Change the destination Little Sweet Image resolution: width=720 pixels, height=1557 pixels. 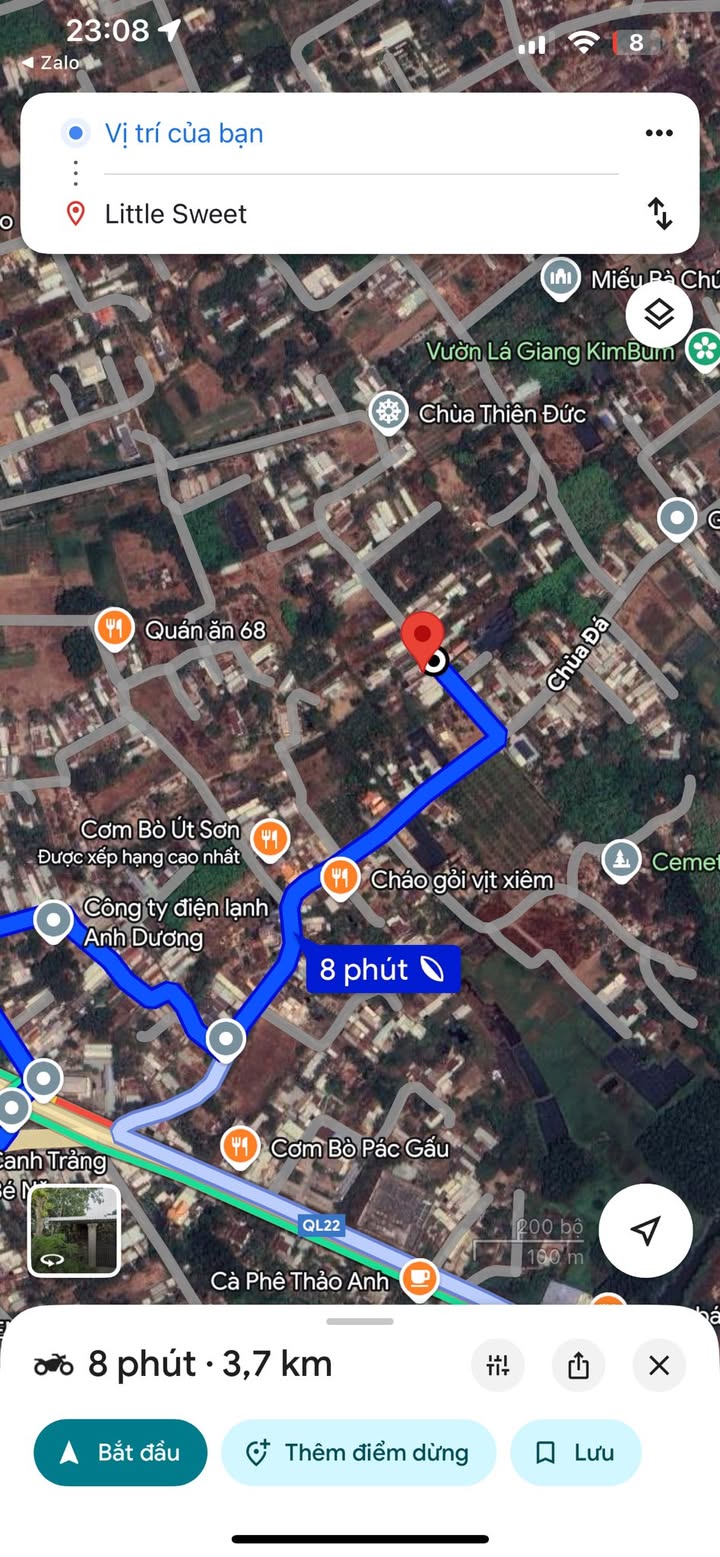[176, 214]
